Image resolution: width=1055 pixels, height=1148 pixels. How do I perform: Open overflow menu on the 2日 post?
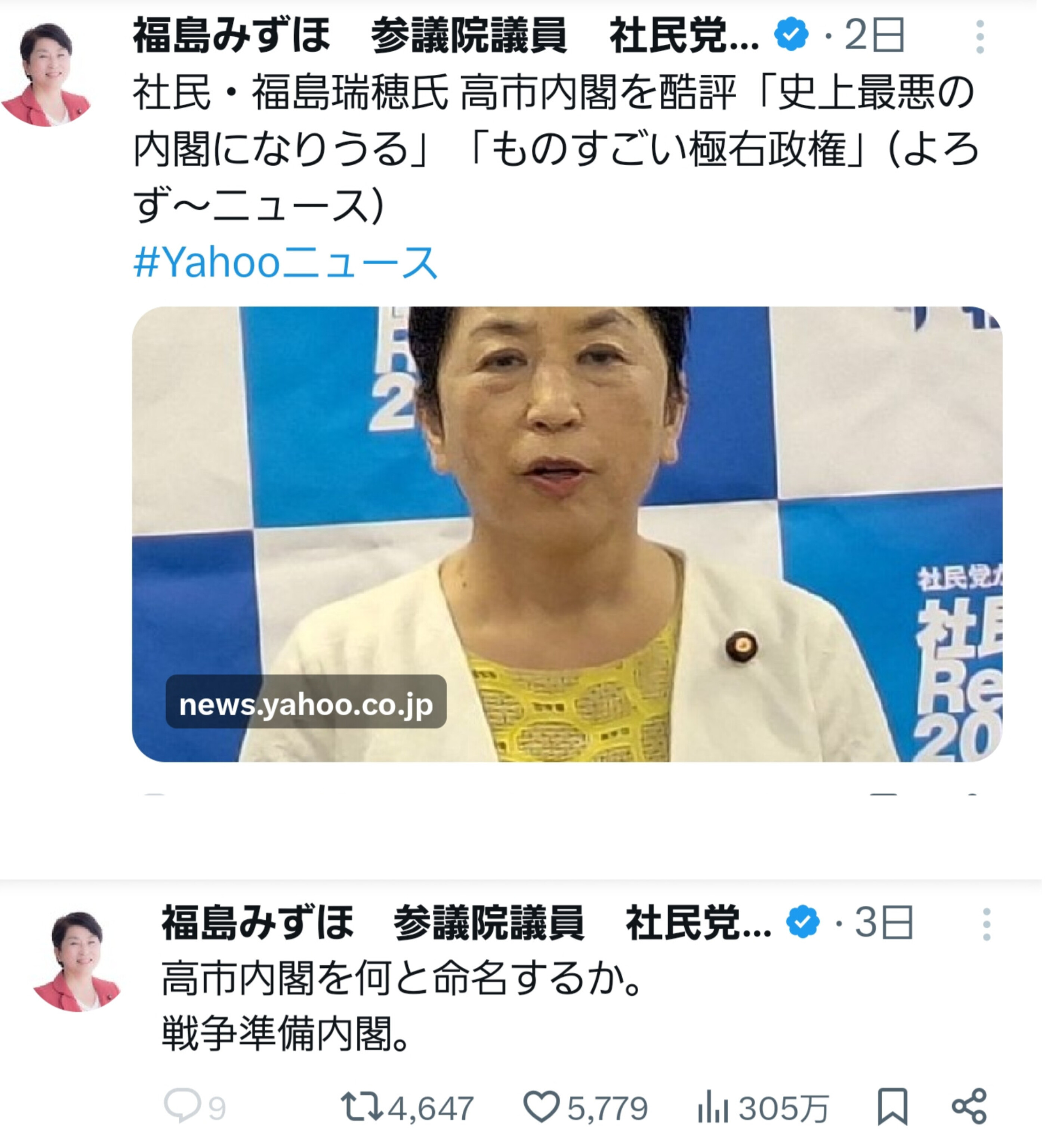coord(980,37)
